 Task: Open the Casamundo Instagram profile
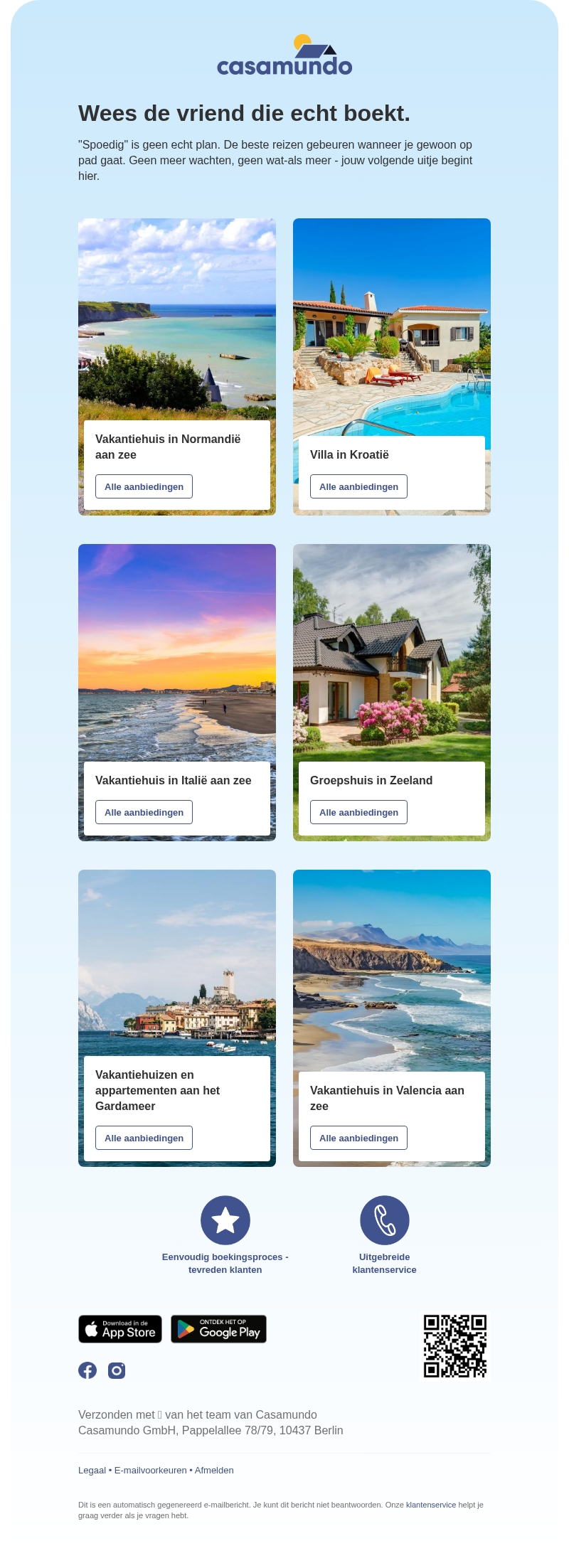117,1370
